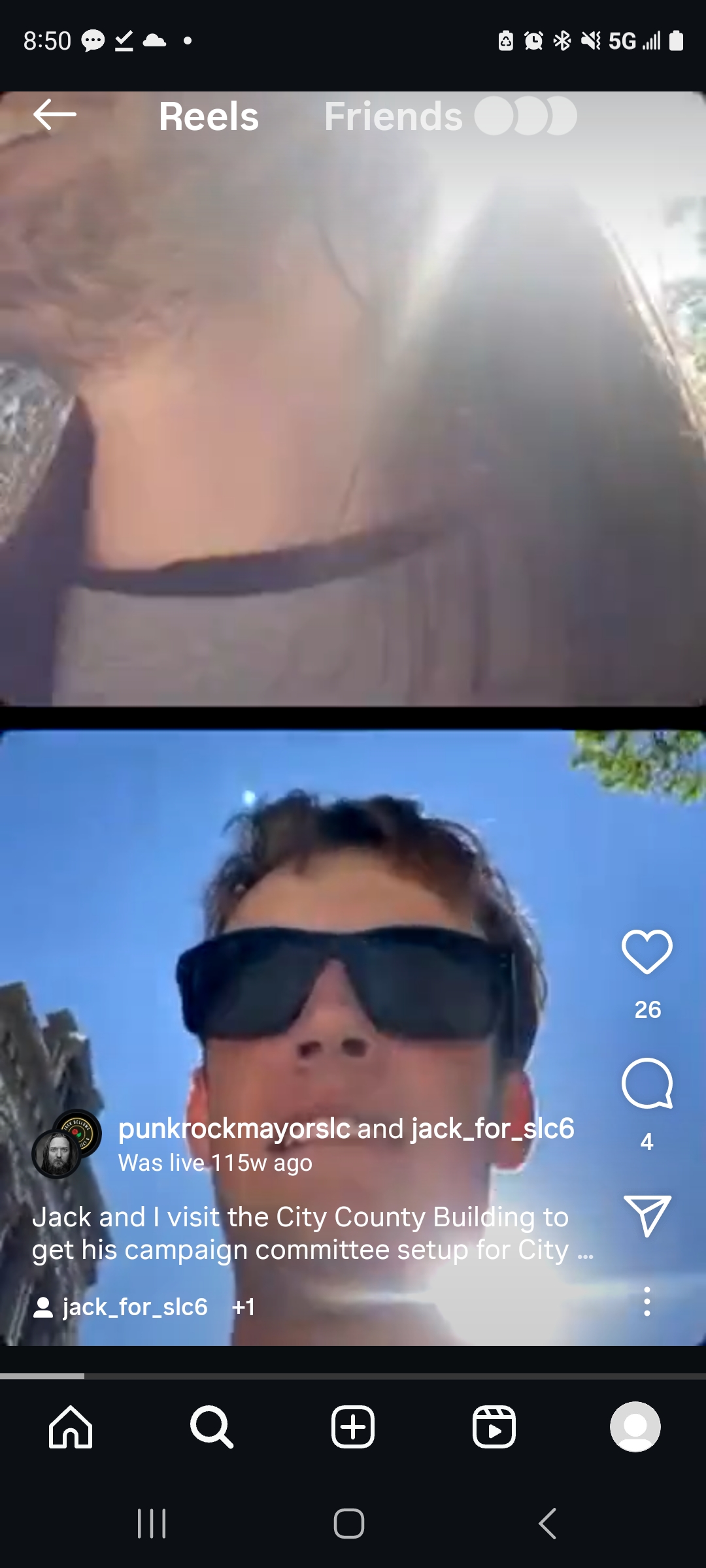Image resolution: width=706 pixels, height=1568 pixels.
Task: Open the comments on this reel
Action: click(x=647, y=1083)
